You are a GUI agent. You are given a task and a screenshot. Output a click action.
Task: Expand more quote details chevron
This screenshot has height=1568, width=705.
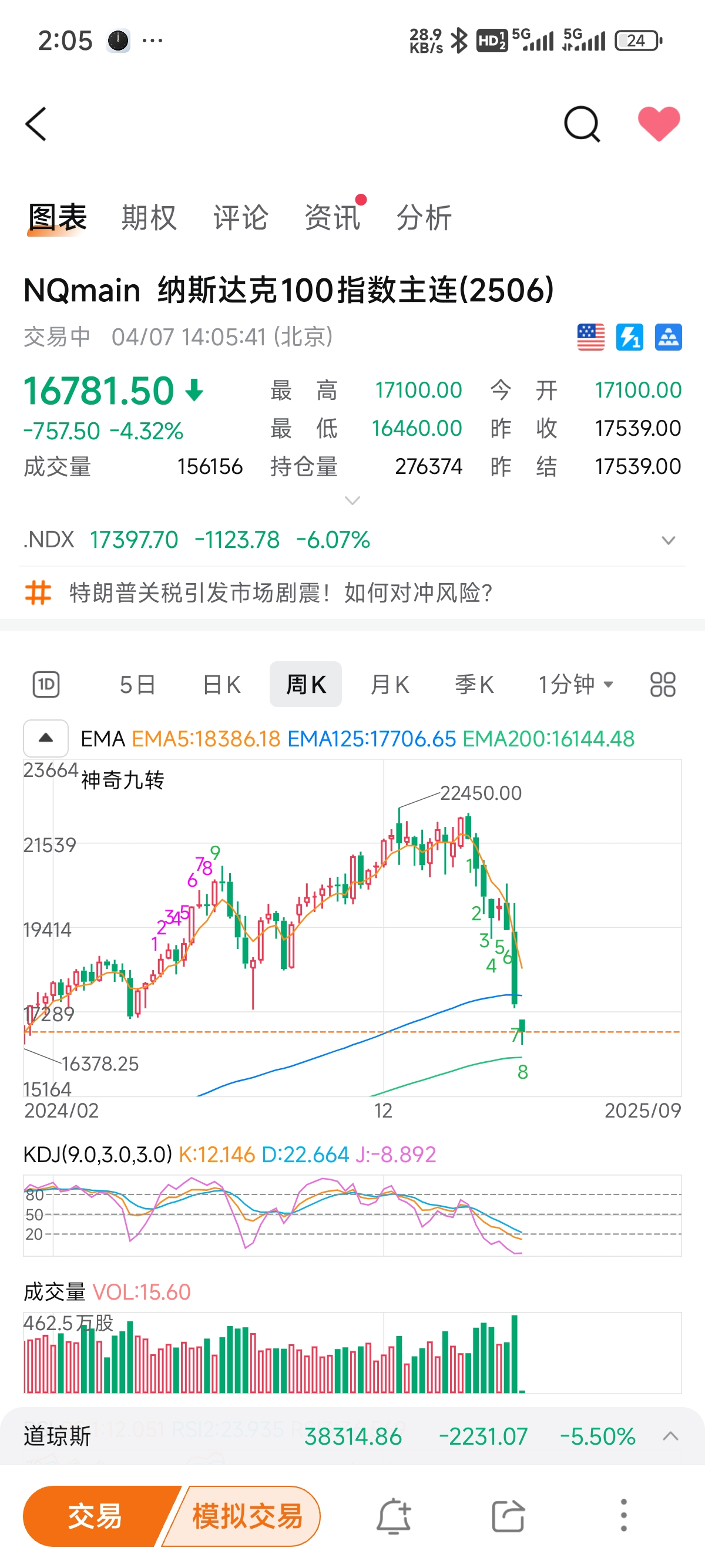(352, 500)
